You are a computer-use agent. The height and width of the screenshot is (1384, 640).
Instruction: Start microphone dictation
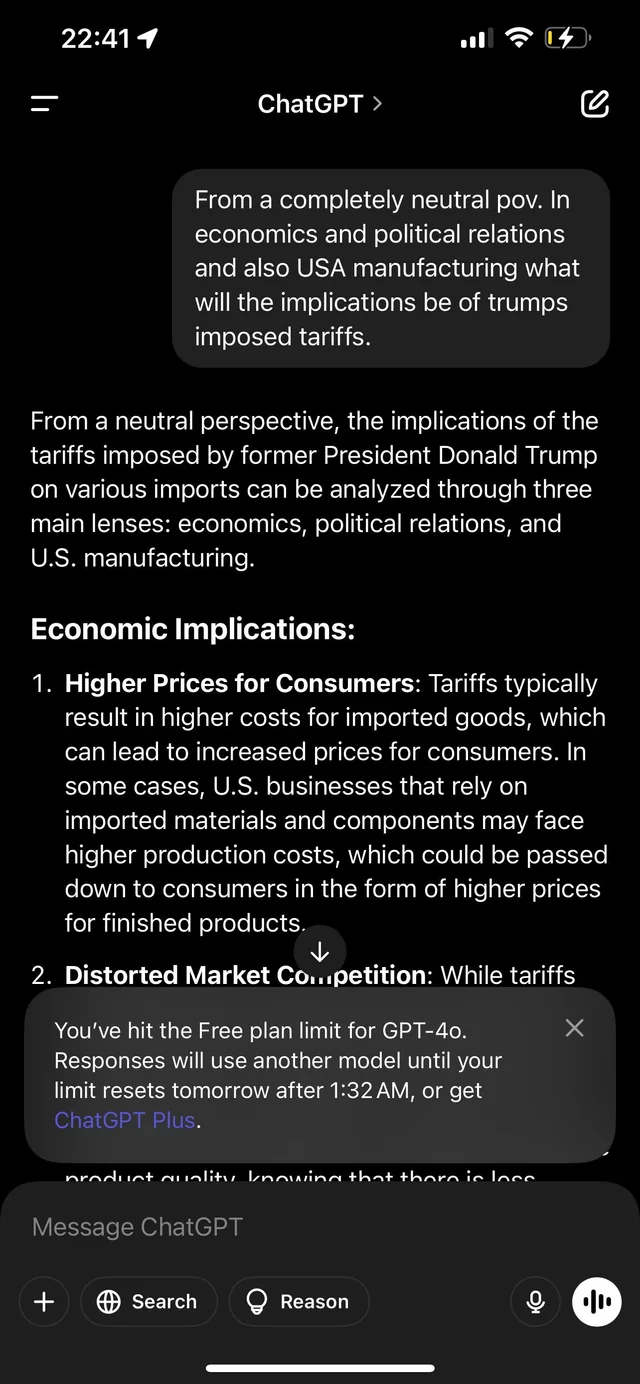536,1301
